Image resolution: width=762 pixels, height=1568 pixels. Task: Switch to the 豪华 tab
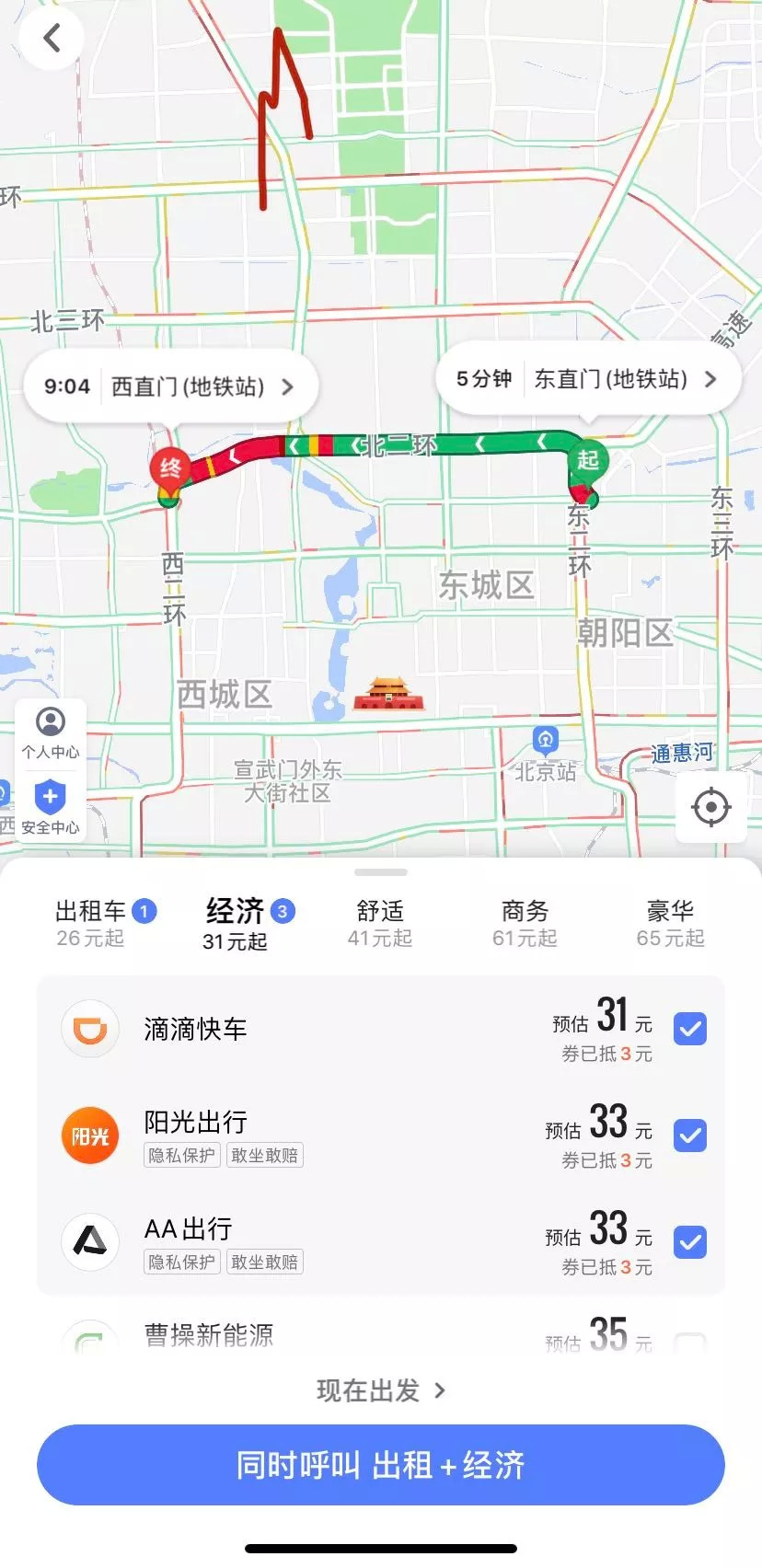click(670, 923)
